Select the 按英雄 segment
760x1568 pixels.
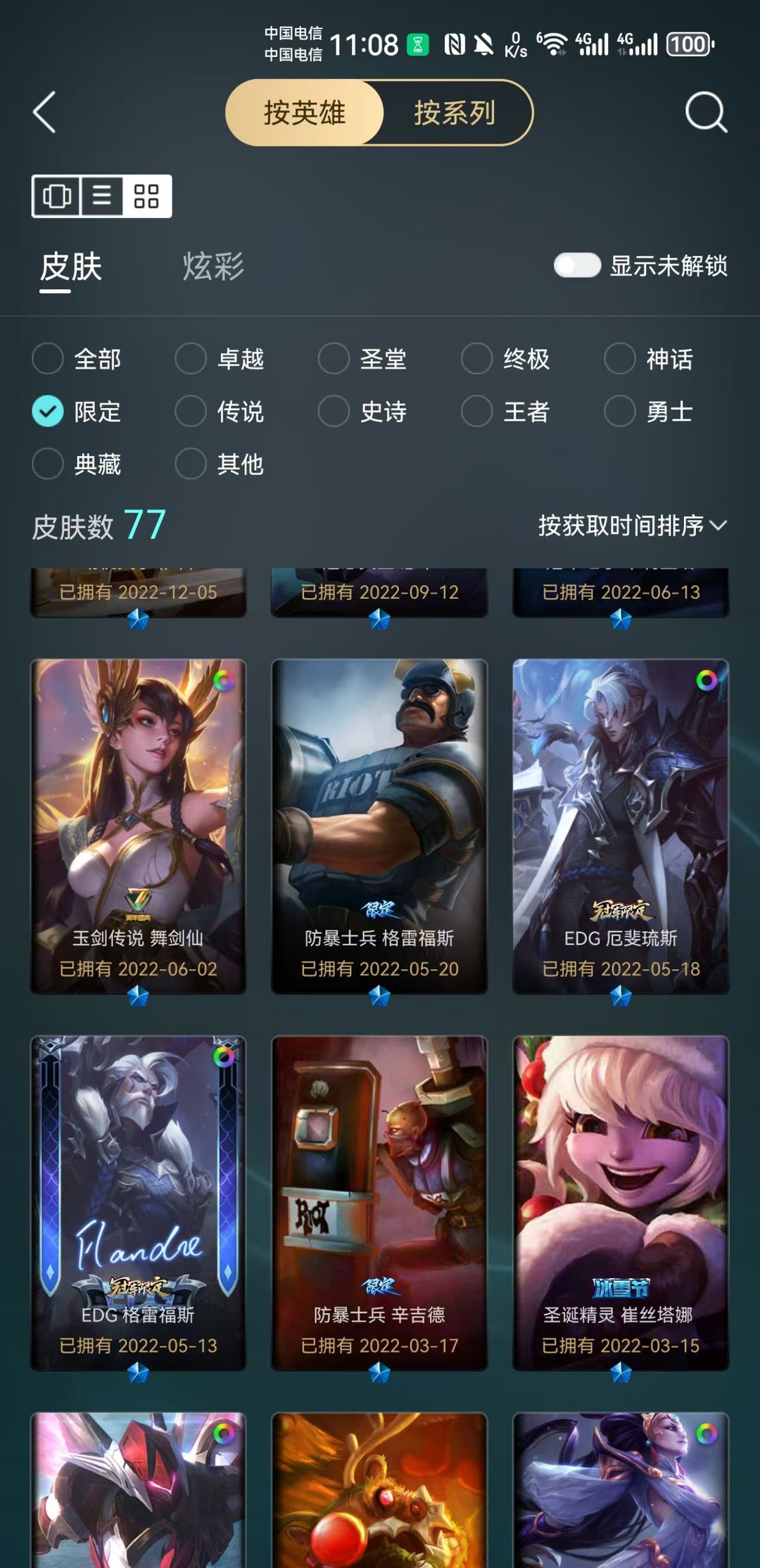305,113
